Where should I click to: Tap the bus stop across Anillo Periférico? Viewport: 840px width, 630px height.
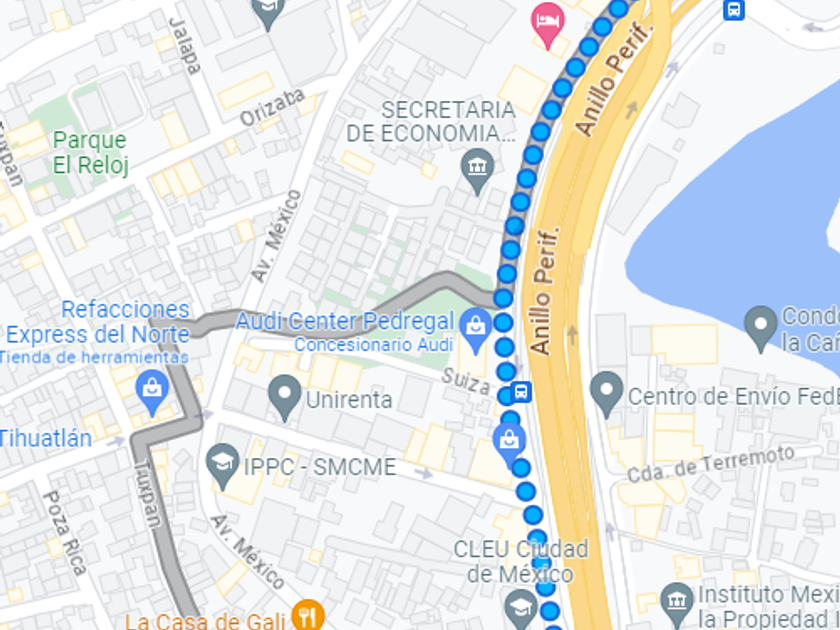click(x=733, y=9)
